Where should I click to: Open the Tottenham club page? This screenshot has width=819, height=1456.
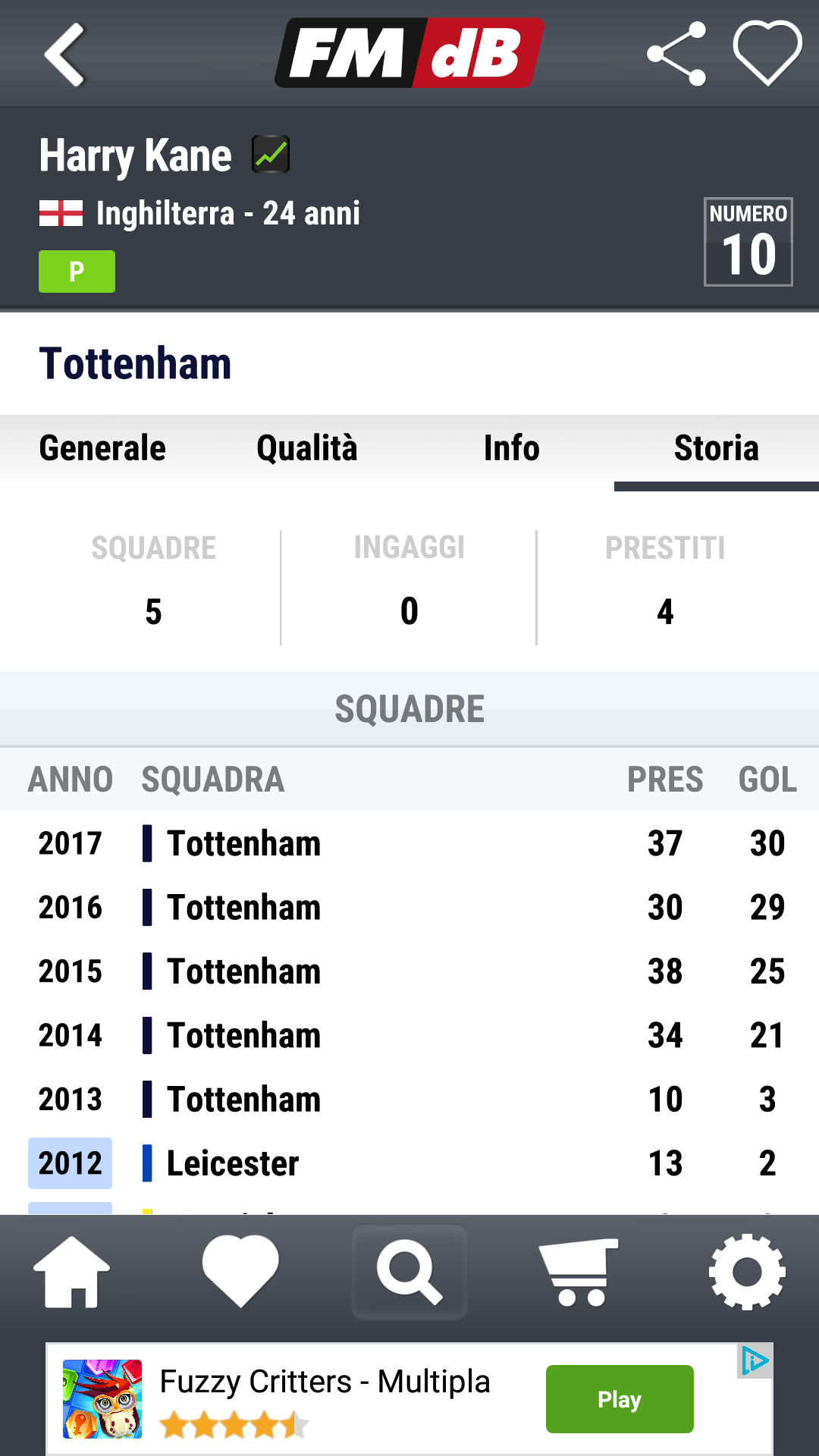pyautogui.click(x=135, y=363)
